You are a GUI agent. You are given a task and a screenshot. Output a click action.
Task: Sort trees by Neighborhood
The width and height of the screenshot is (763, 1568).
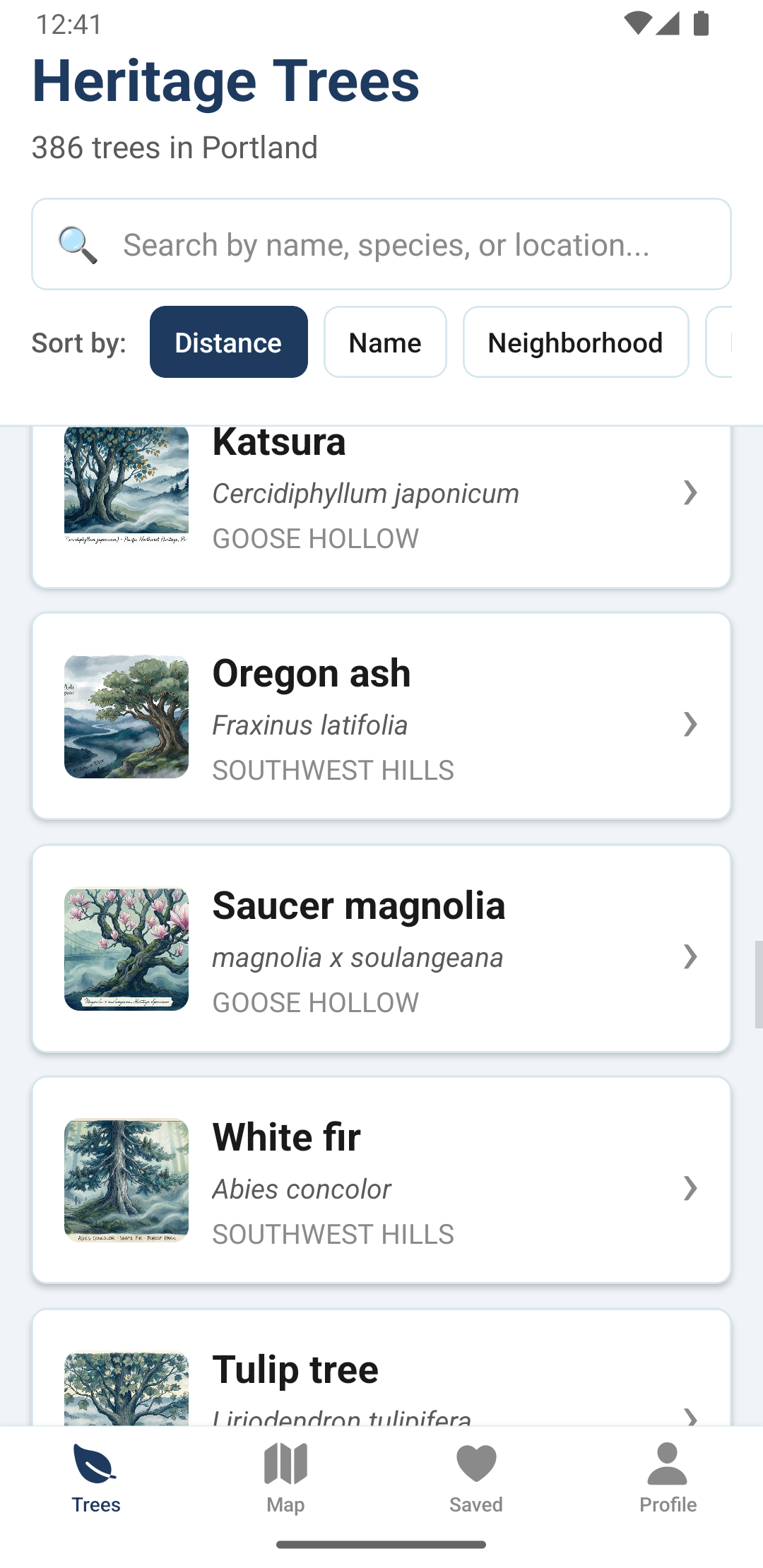[575, 343]
